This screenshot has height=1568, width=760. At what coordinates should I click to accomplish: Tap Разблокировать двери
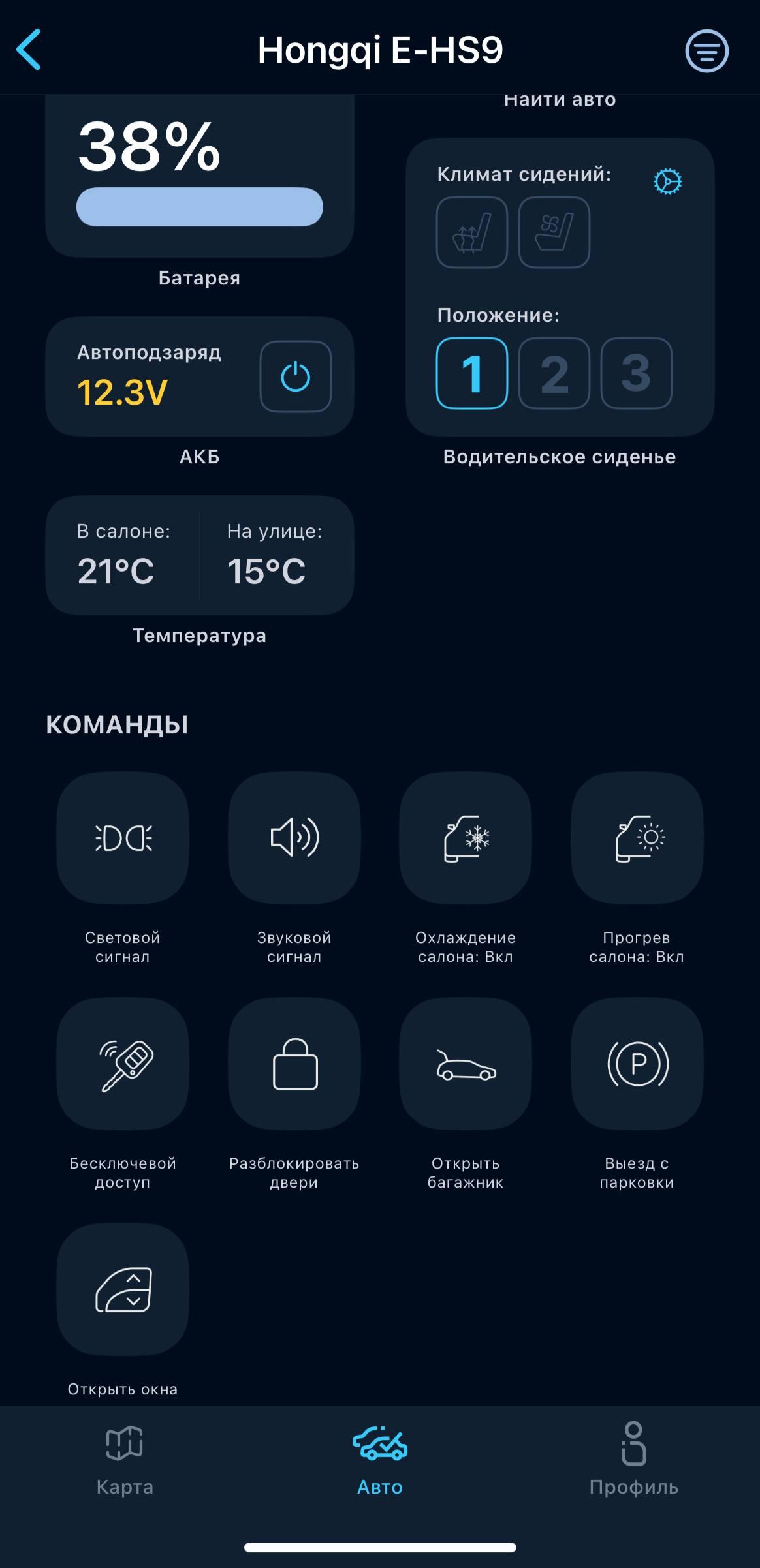[294, 1064]
